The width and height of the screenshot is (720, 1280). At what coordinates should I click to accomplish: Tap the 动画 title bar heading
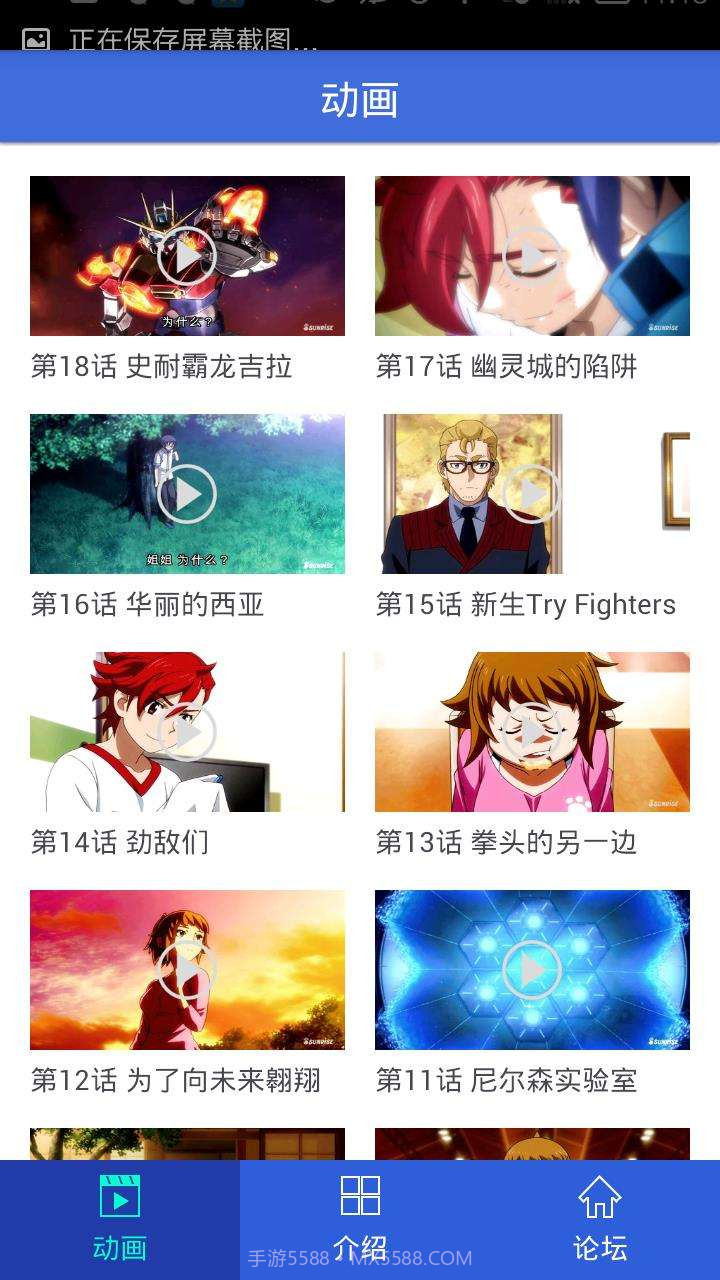click(x=360, y=100)
